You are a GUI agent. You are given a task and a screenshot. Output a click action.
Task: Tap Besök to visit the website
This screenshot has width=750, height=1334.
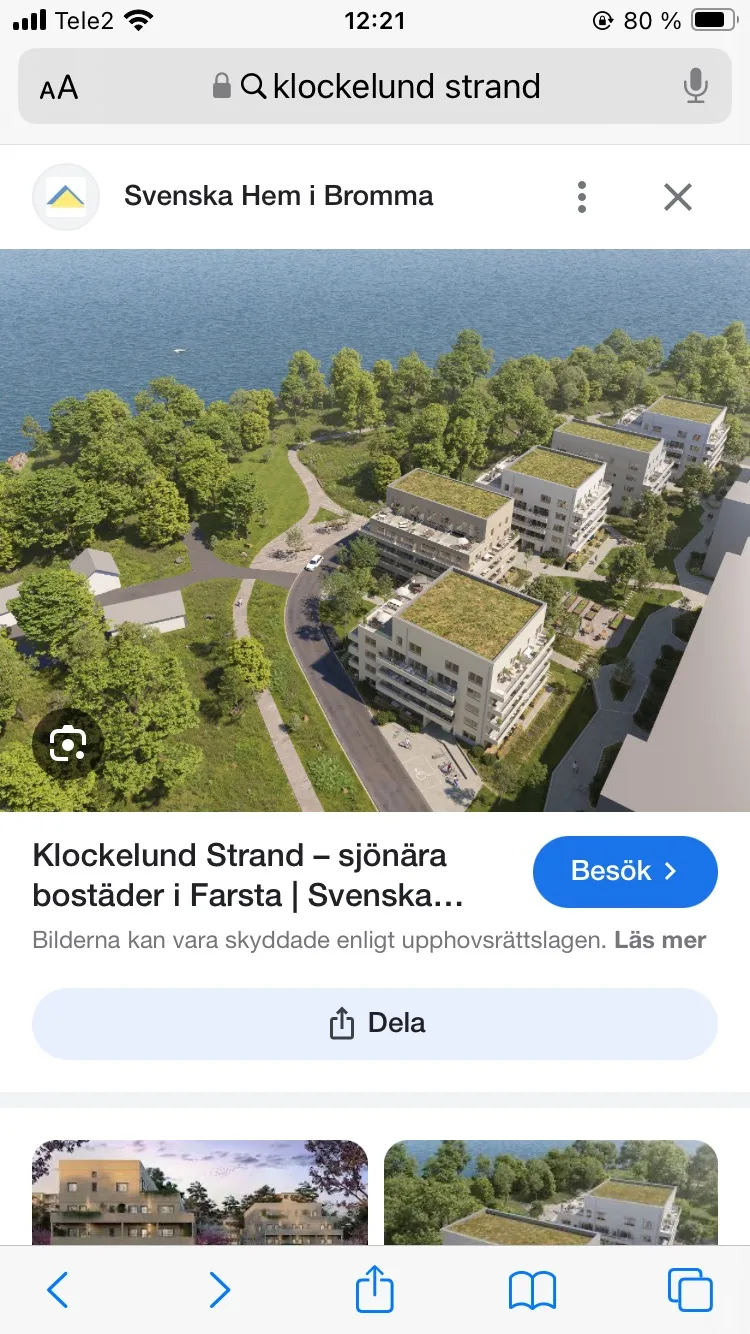coord(625,871)
